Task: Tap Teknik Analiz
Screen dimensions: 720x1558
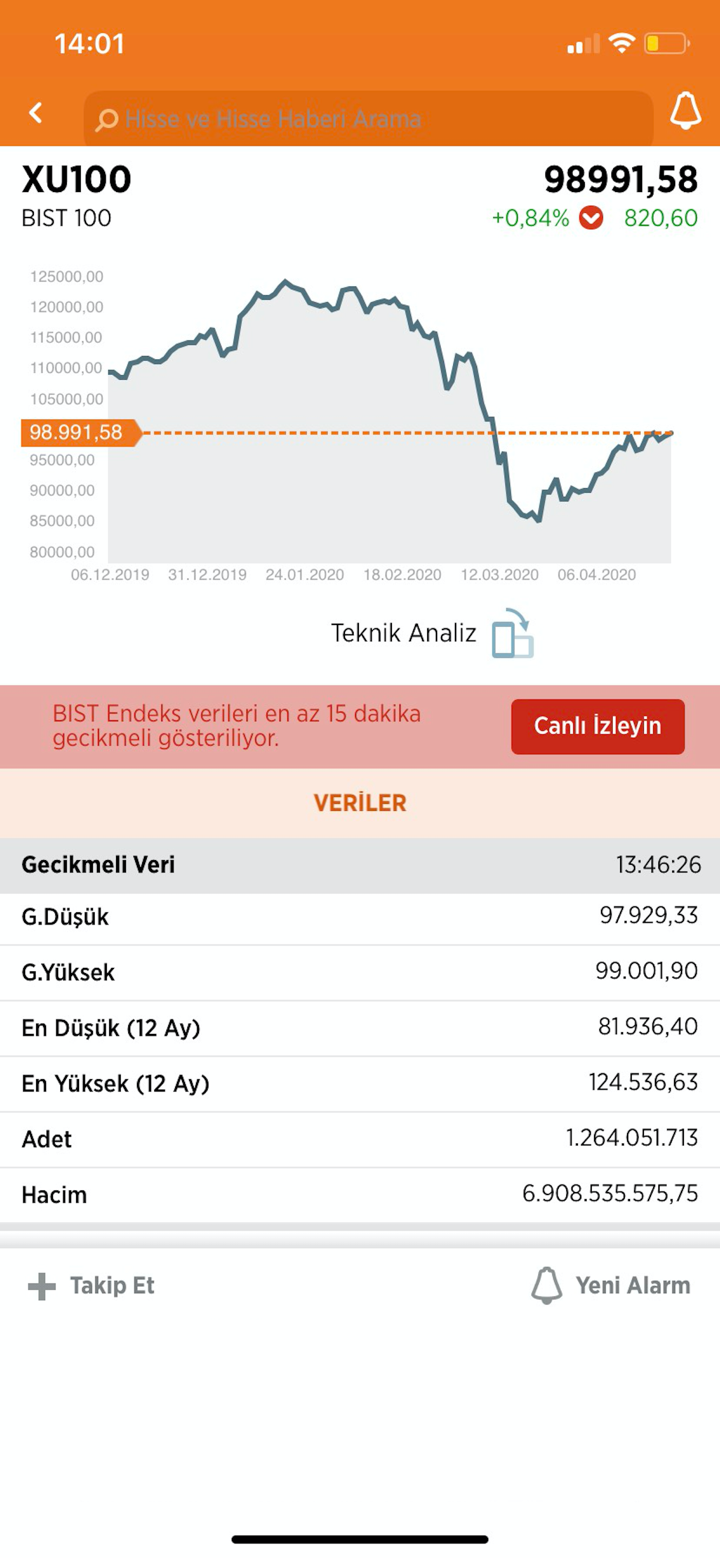Action: [404, 633]
